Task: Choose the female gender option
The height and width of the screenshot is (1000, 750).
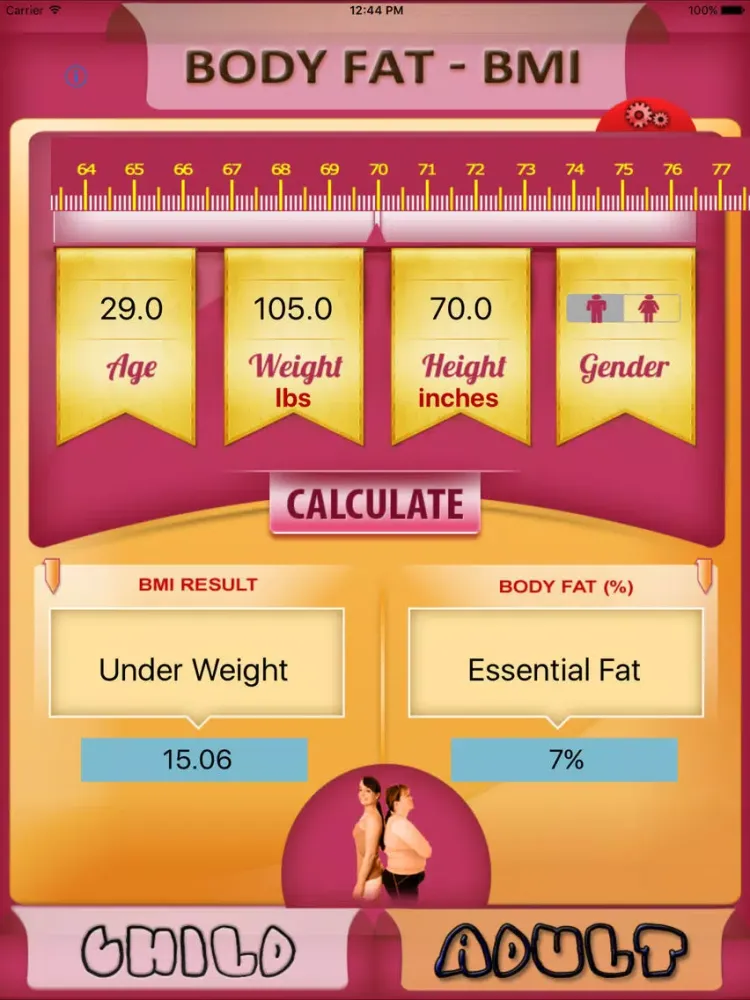Action: pyautogui.click(x=651, y=309)
